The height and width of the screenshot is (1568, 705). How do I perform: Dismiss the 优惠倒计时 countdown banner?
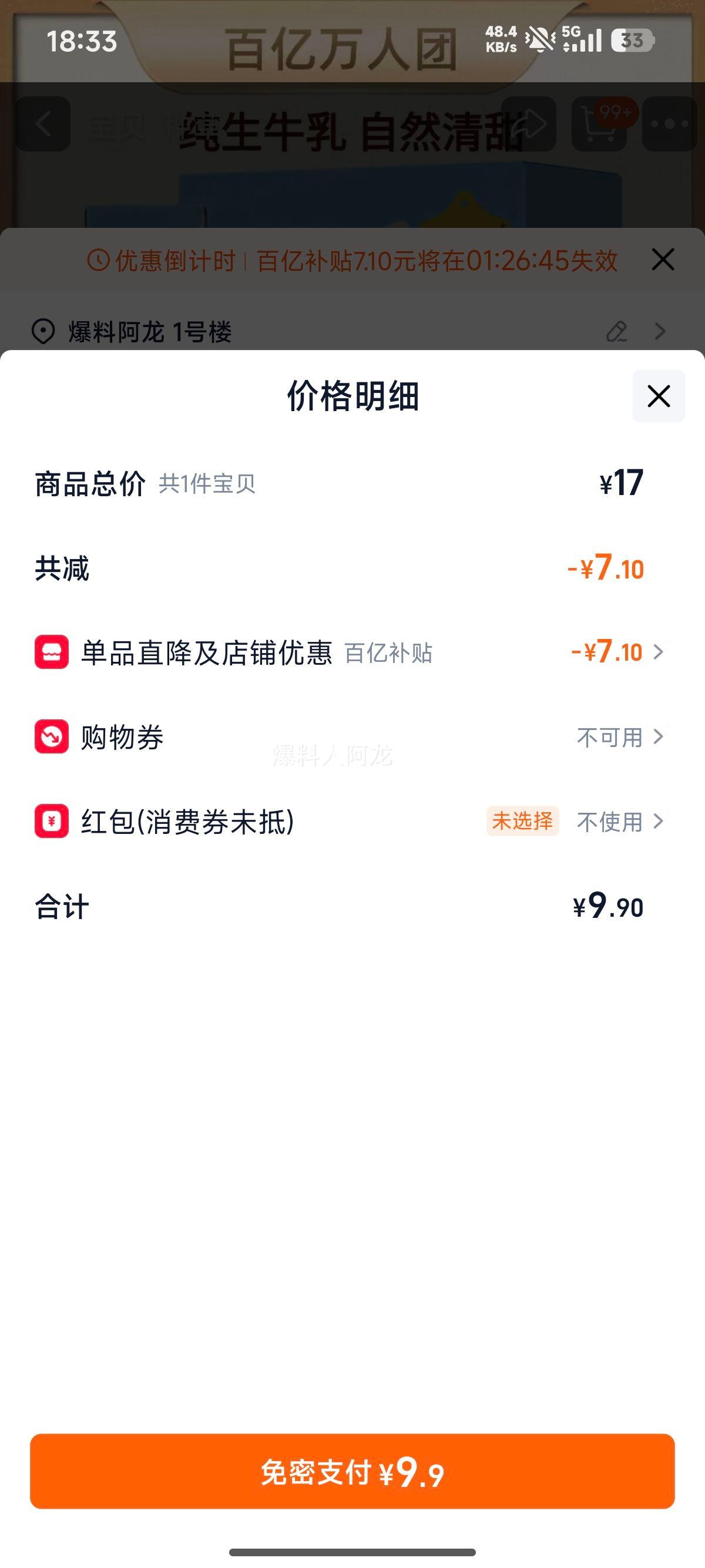pyautogui.click(x=662, y=260)
